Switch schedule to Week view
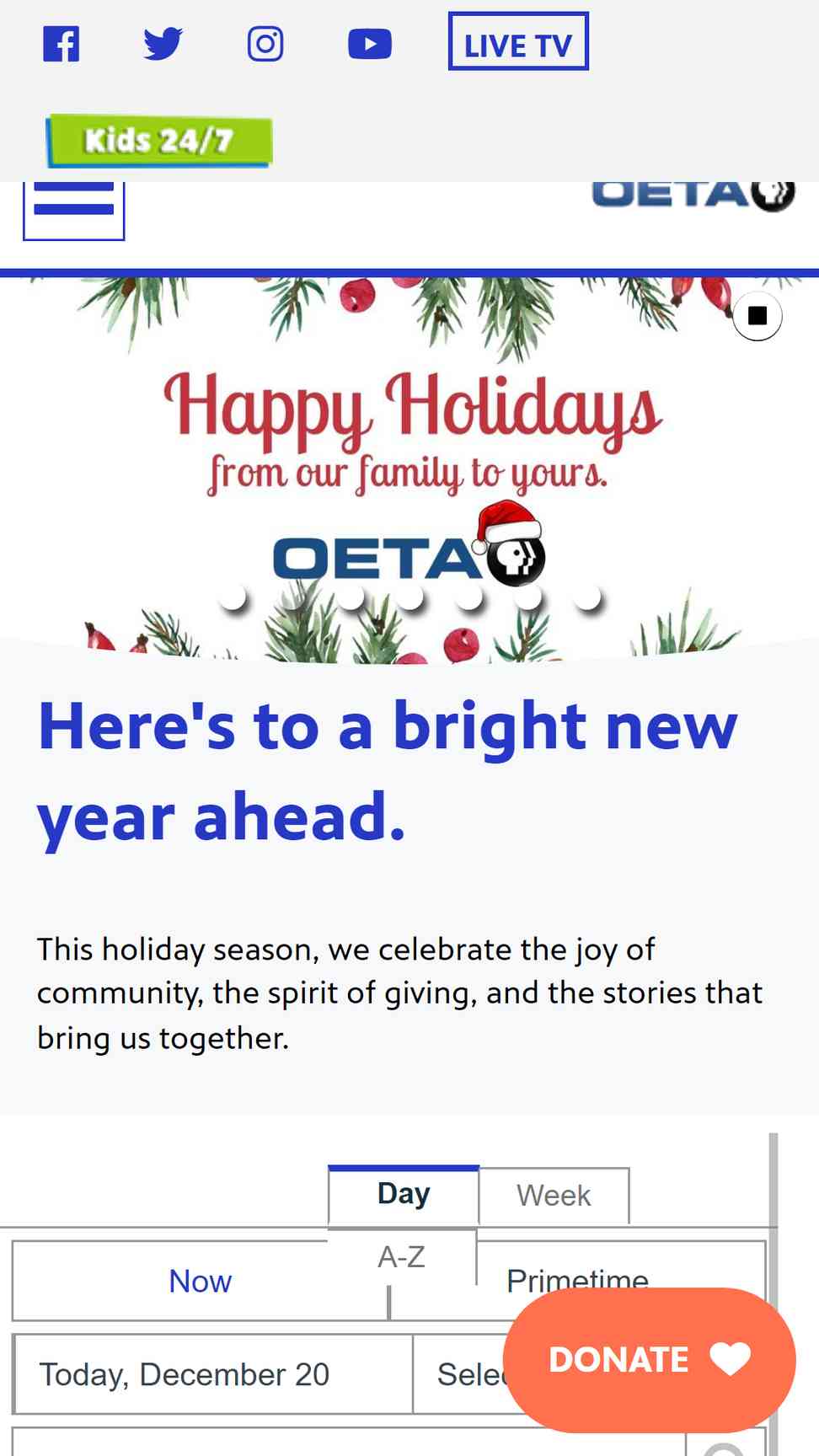 point(554,1196)
